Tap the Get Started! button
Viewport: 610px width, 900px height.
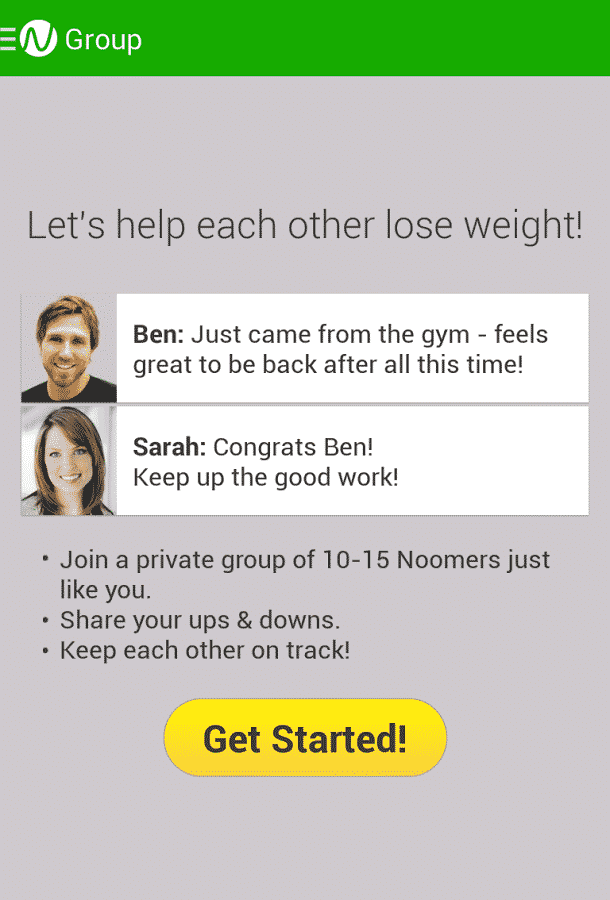pos(305,738)
